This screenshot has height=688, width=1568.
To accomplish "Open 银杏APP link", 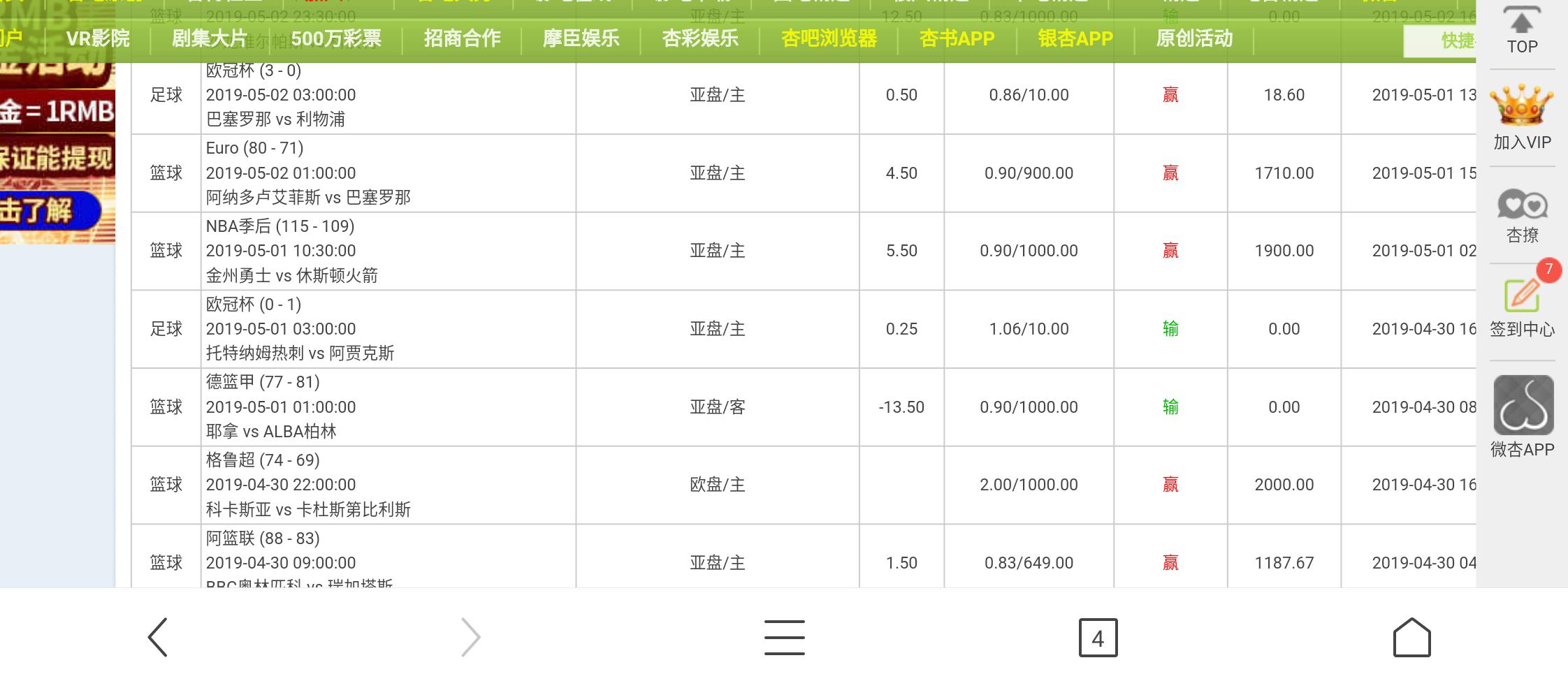I will pos(1075,38).
